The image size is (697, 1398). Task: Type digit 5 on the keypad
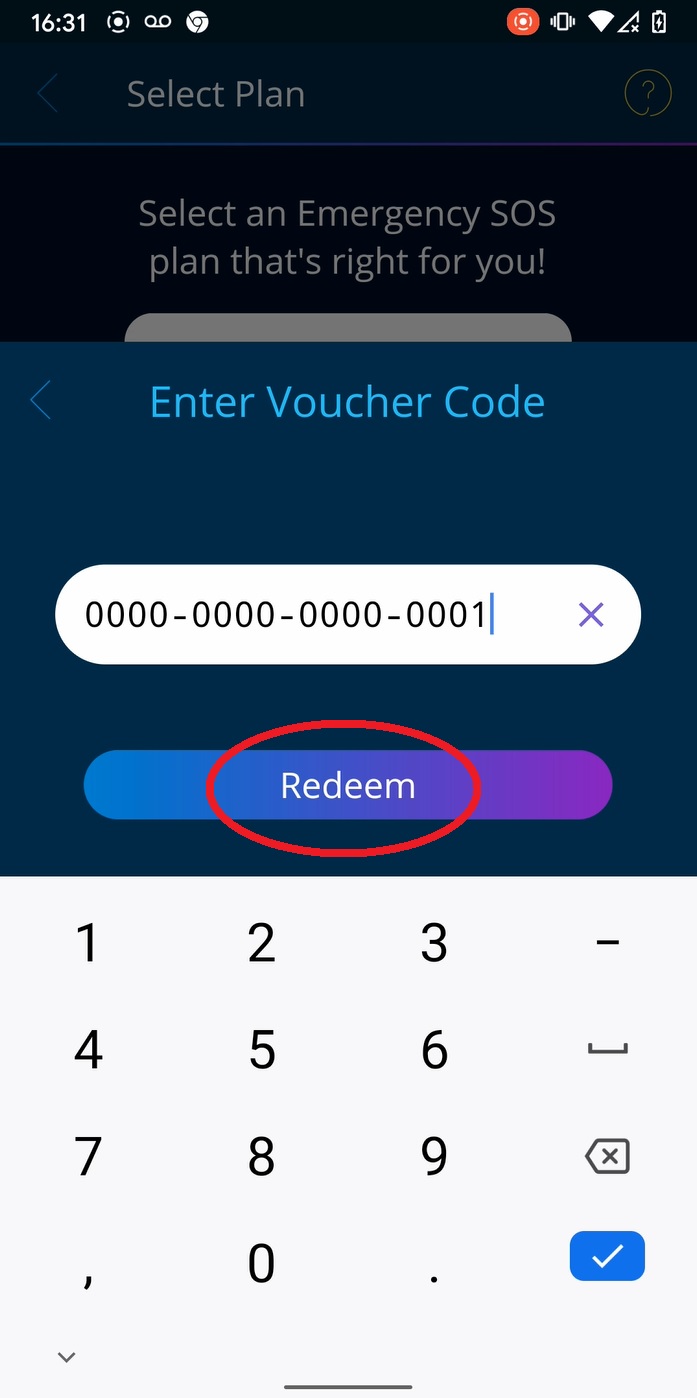[x=261, y=1050]
